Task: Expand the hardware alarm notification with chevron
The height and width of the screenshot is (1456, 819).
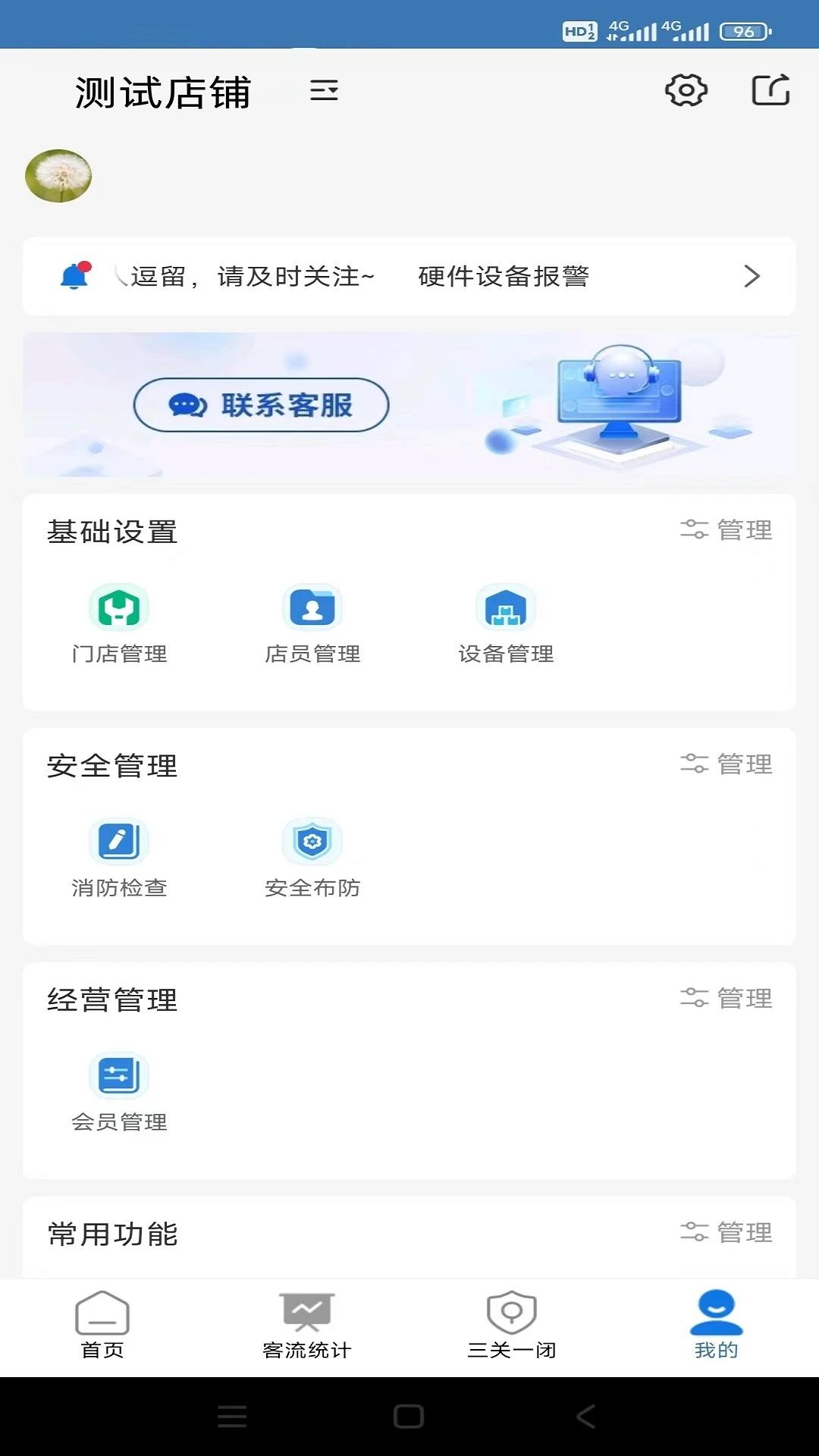Action: pos(752,276)
